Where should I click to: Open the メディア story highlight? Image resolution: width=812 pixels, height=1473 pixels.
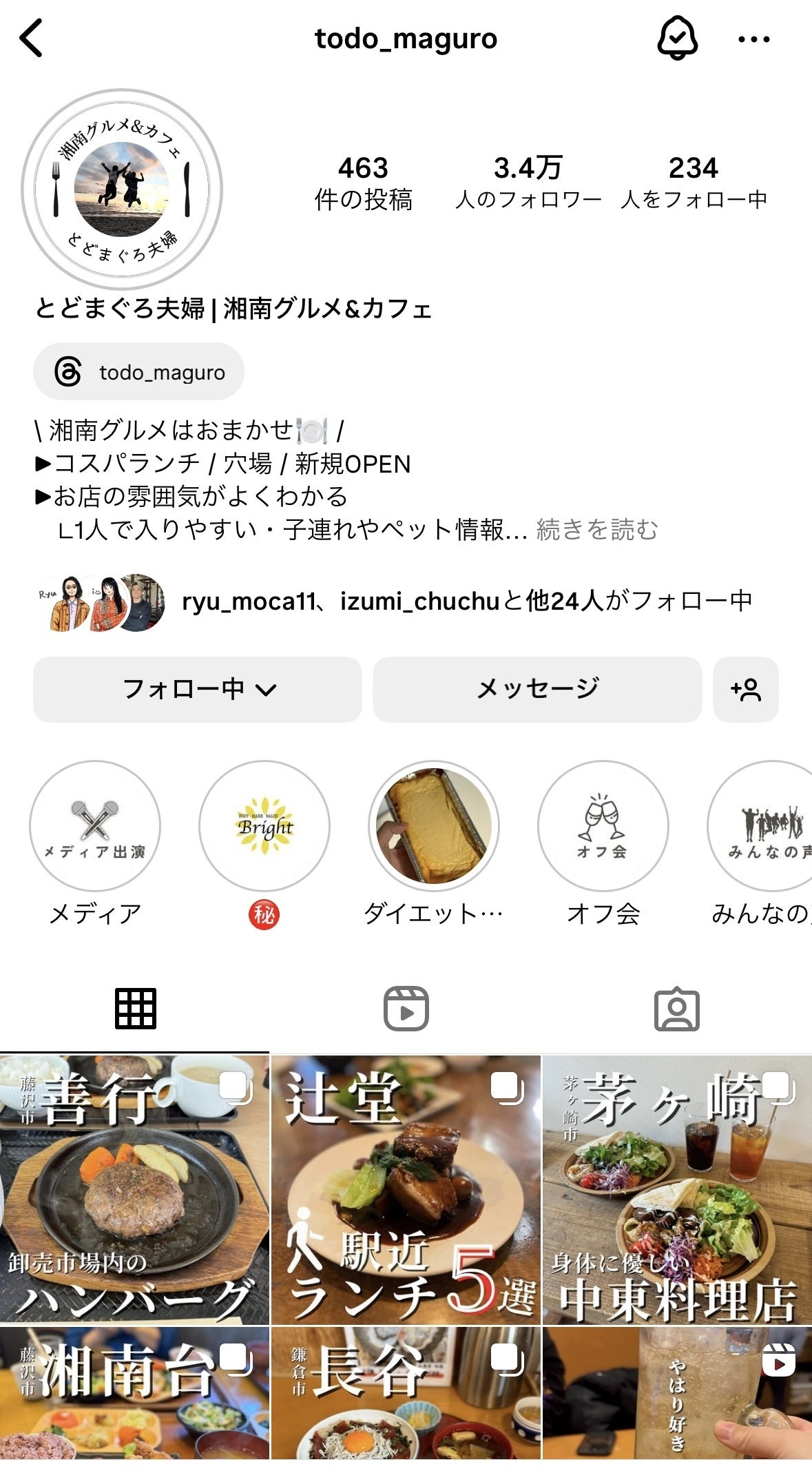point(95,825)
